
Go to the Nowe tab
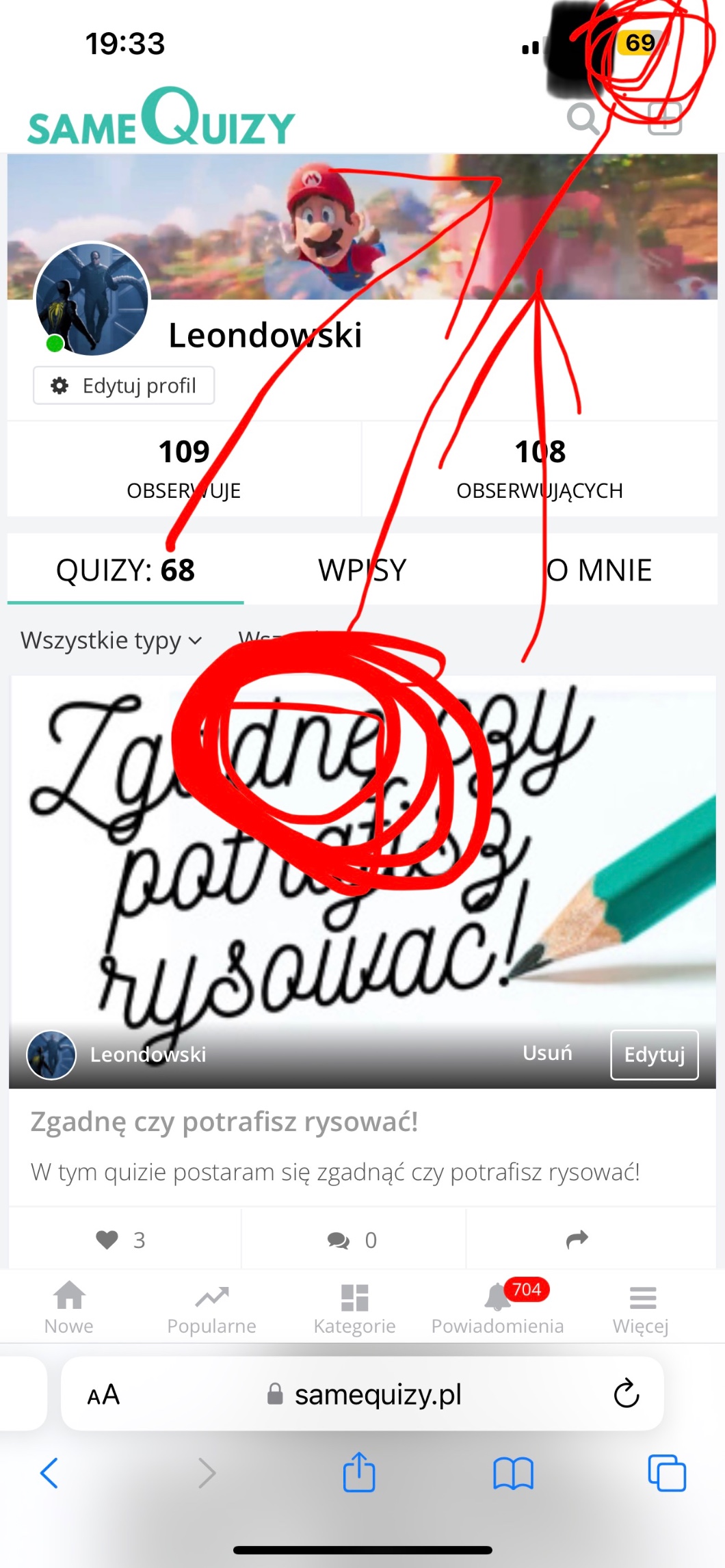pyautogui.click(x=69, y=1307)
